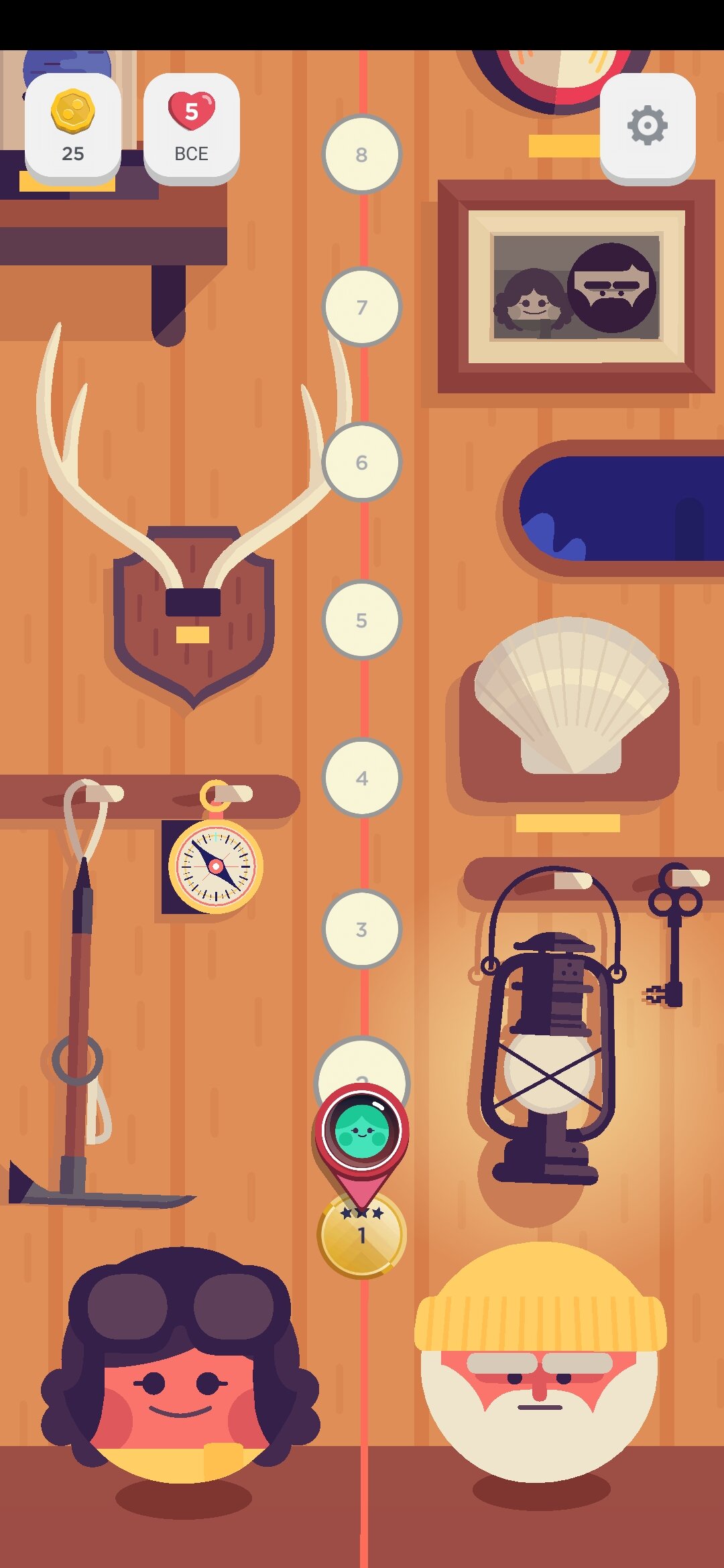The height and width of the screenshot is (1568, 724).
Task: Open the settings gear
Action: coord(647,127)
